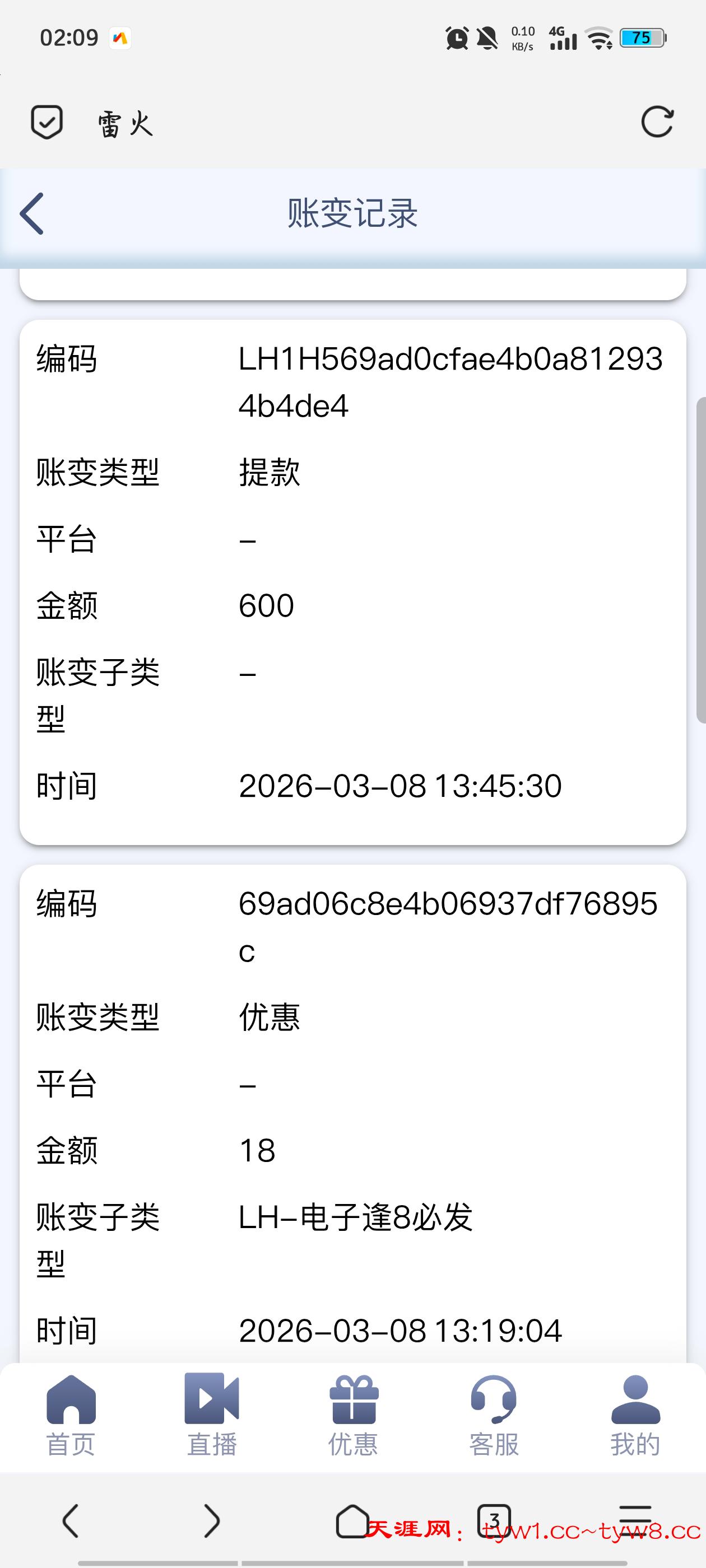Tap the browser forward arrow

211,1521
